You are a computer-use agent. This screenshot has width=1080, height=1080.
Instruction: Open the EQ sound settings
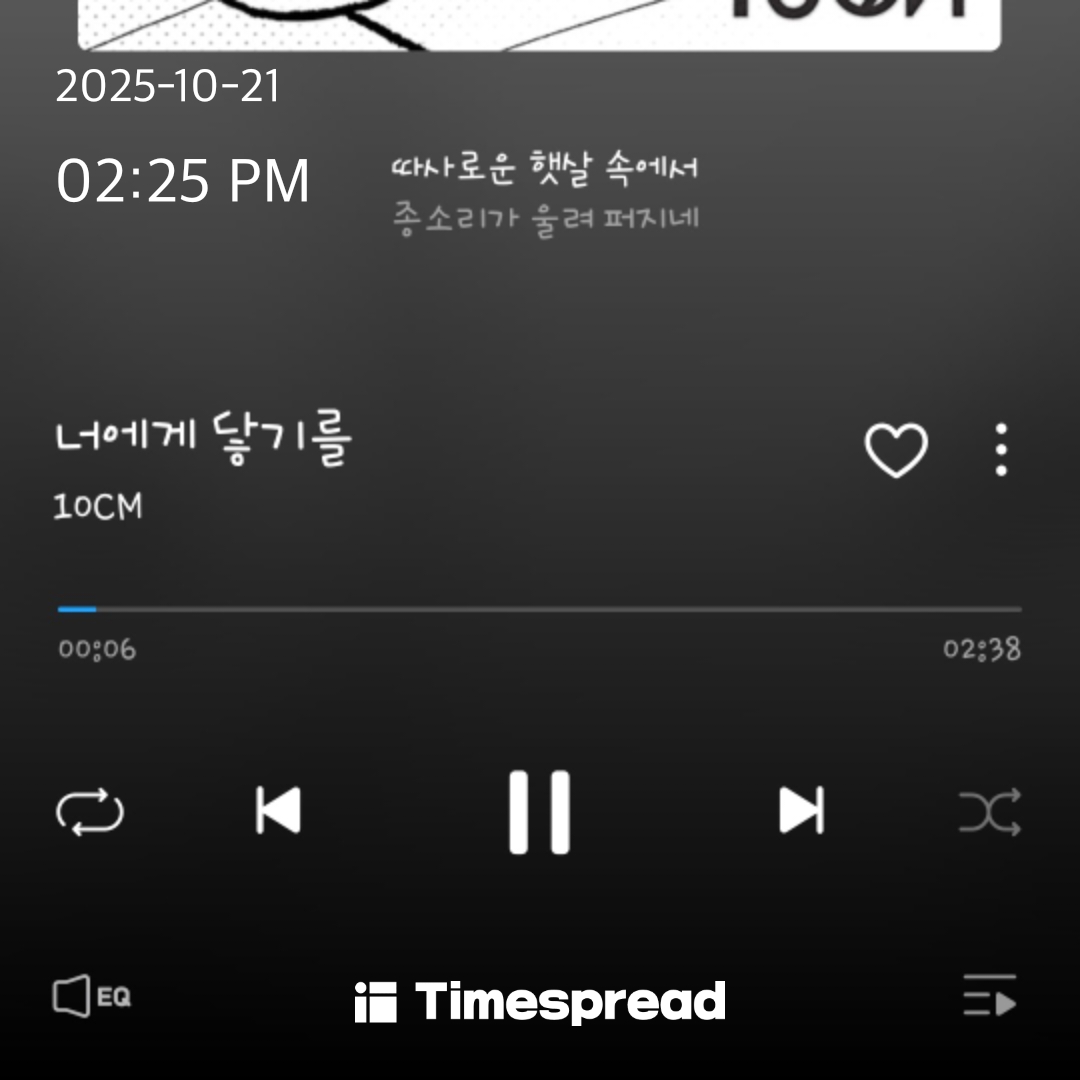coord(91,997)
